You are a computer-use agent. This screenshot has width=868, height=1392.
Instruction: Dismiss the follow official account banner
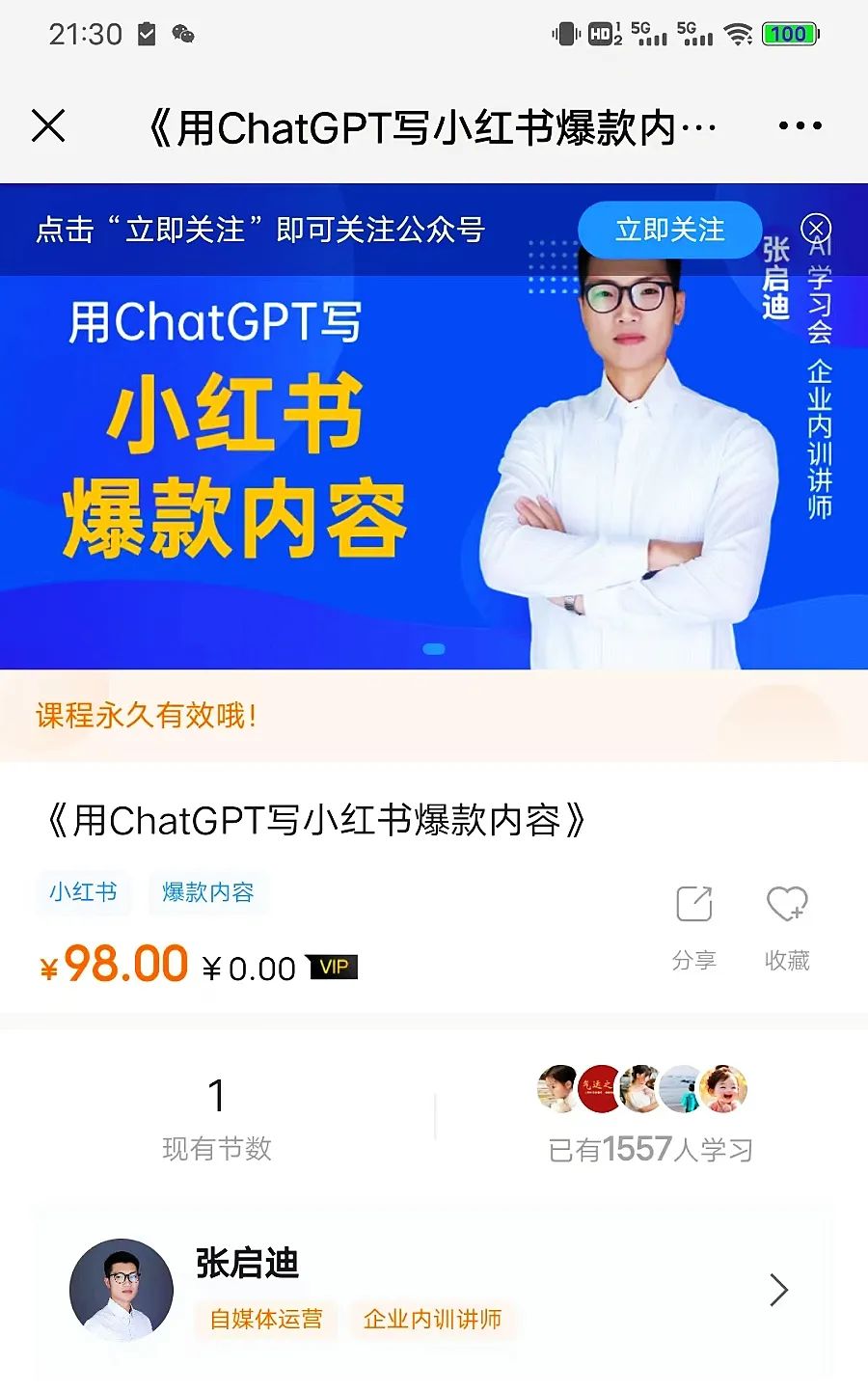coord(816,229)
